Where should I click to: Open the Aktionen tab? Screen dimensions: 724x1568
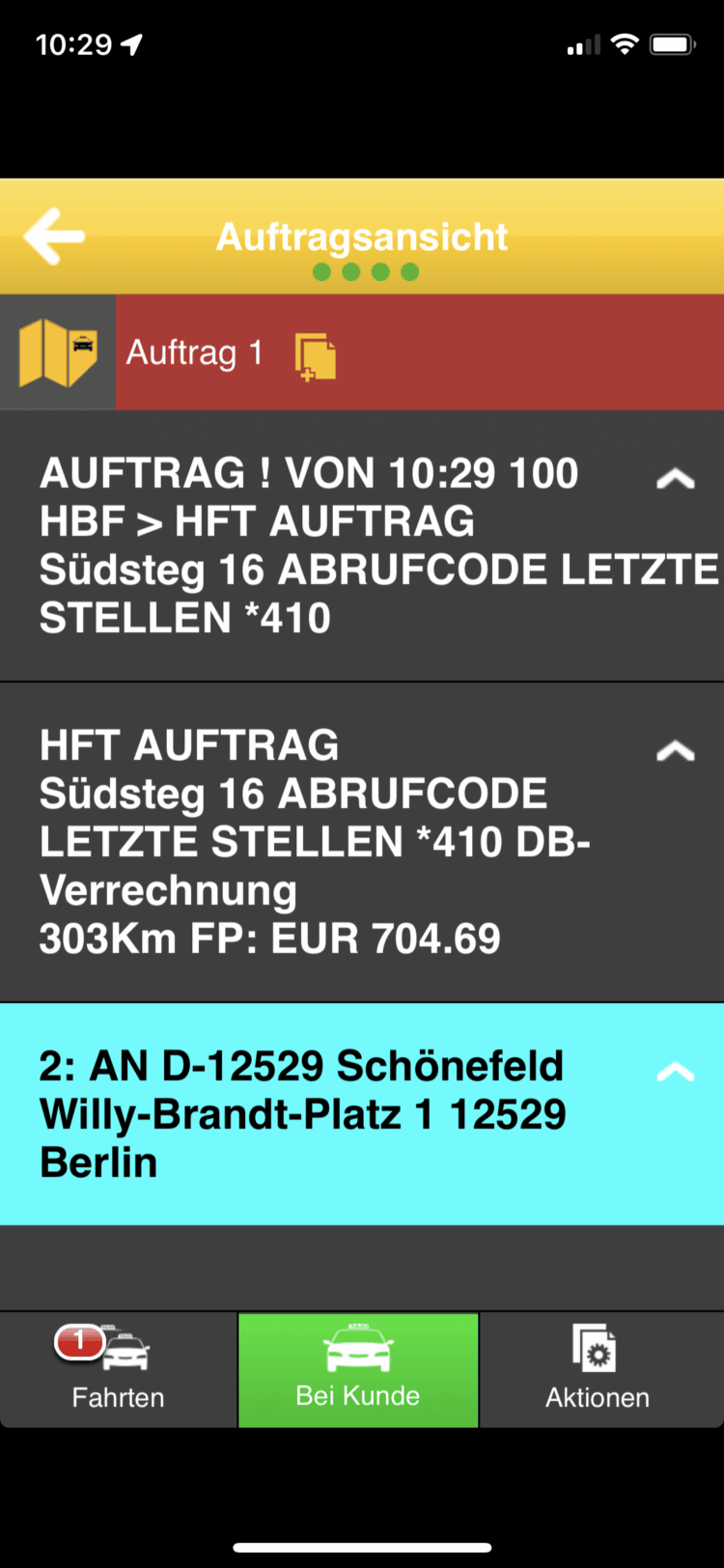pos(597,1369)
